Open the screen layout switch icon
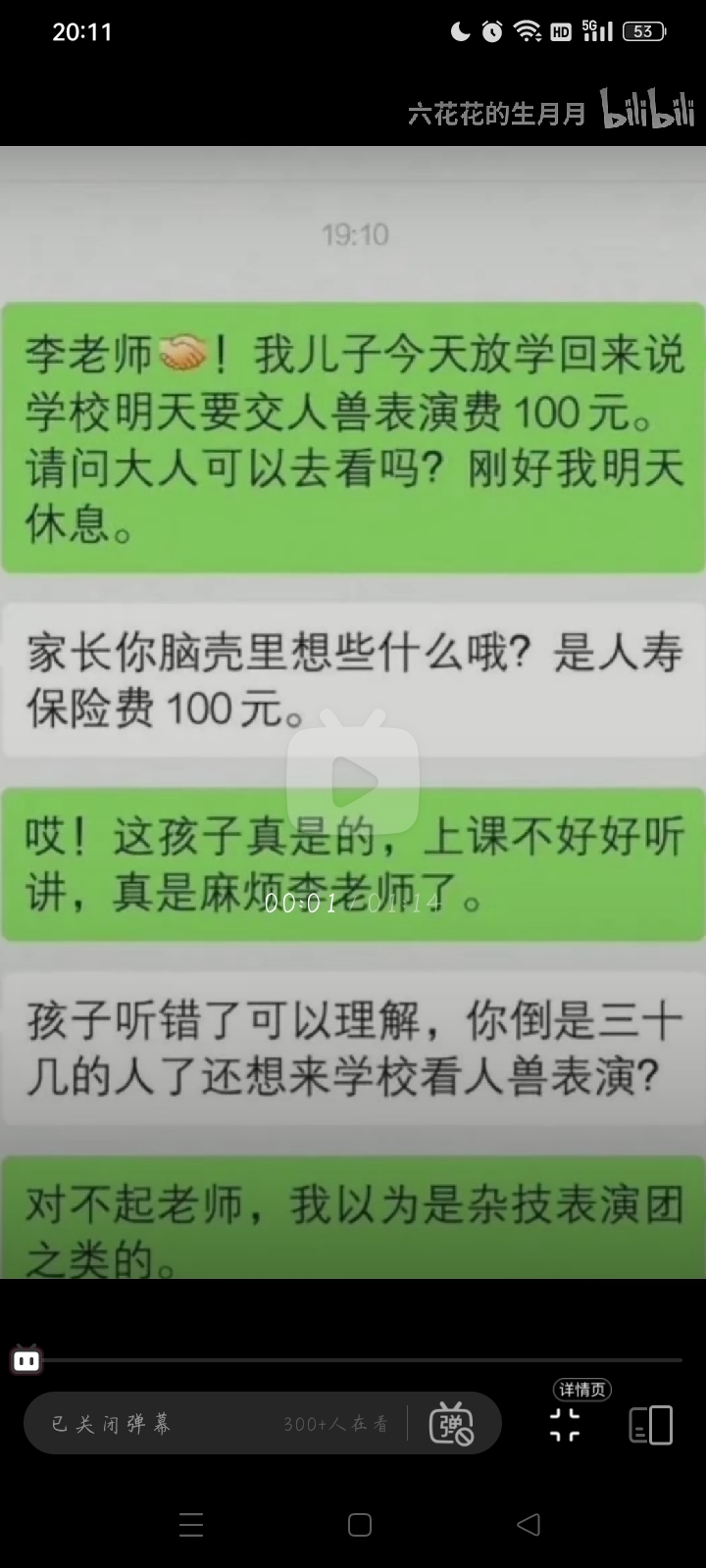This screenshot has width=706, height=1568. tap(650, 1425)
